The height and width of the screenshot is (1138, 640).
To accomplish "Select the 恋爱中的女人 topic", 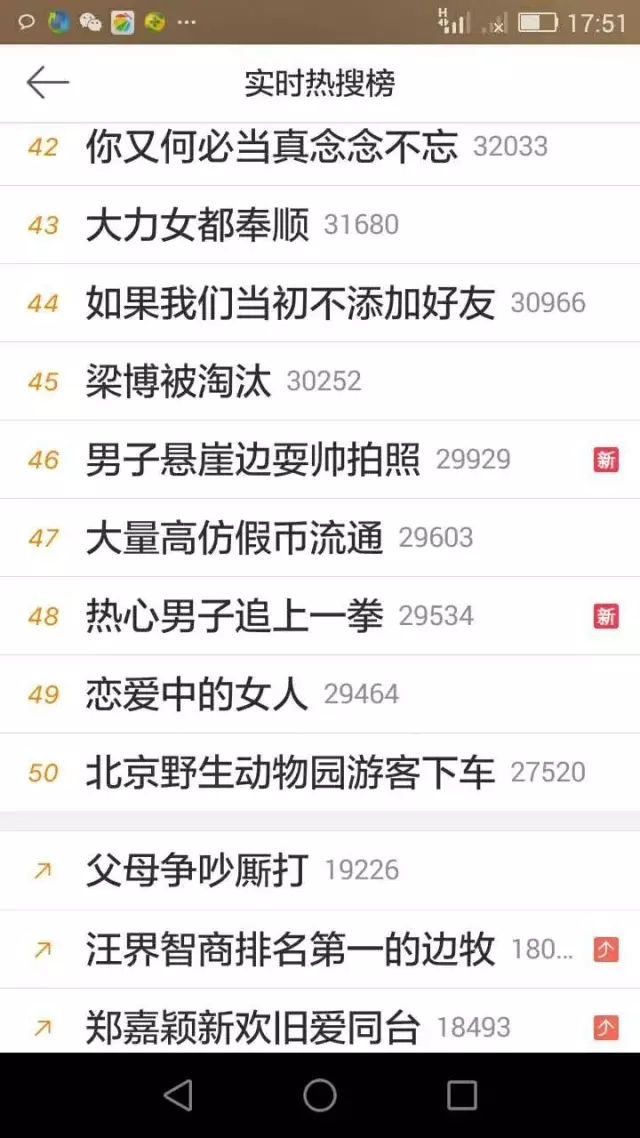I will (320, 695).
